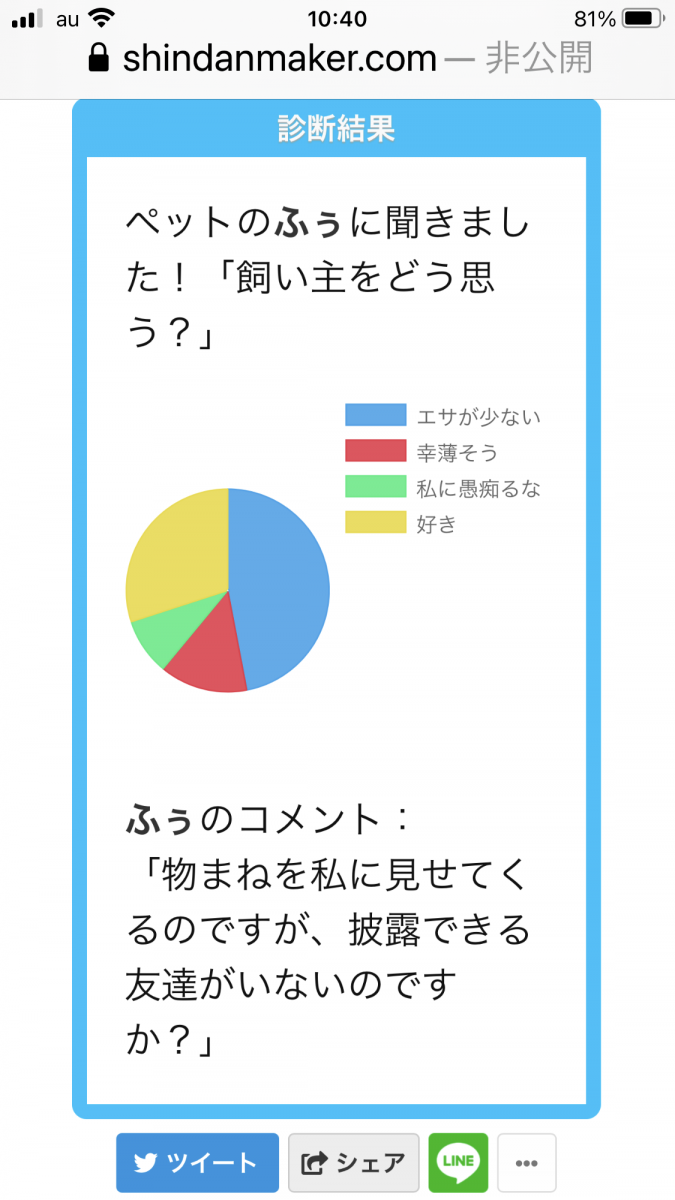Open more sharing options menu
This screenshot has height=1200, width=675.
pos(527,1163)
